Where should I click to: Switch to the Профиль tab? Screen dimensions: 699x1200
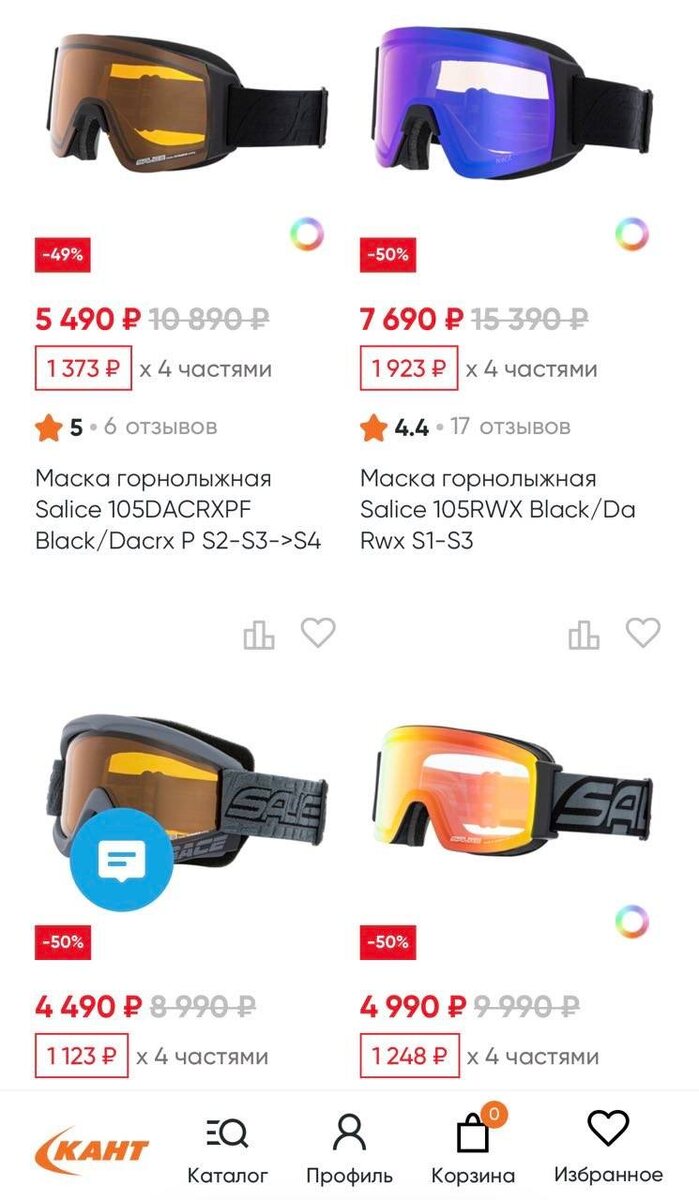[349, 1149]
